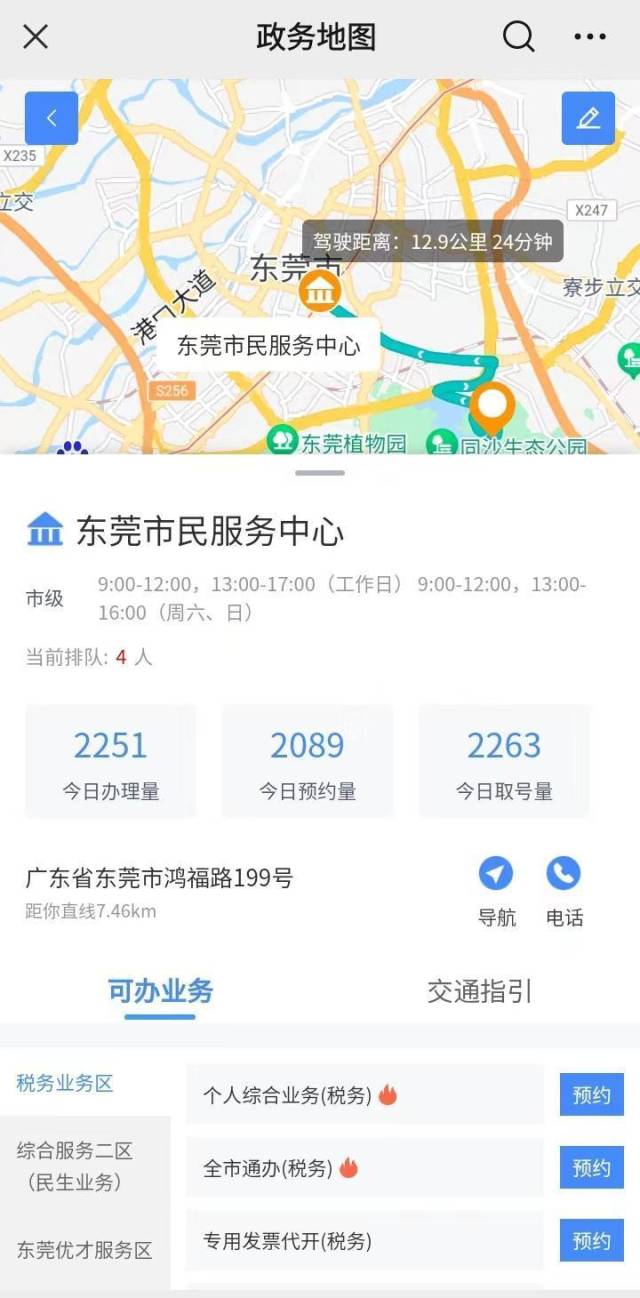Tap the orange destination pin on the map
640x1298 pixels.
point(492,405)
